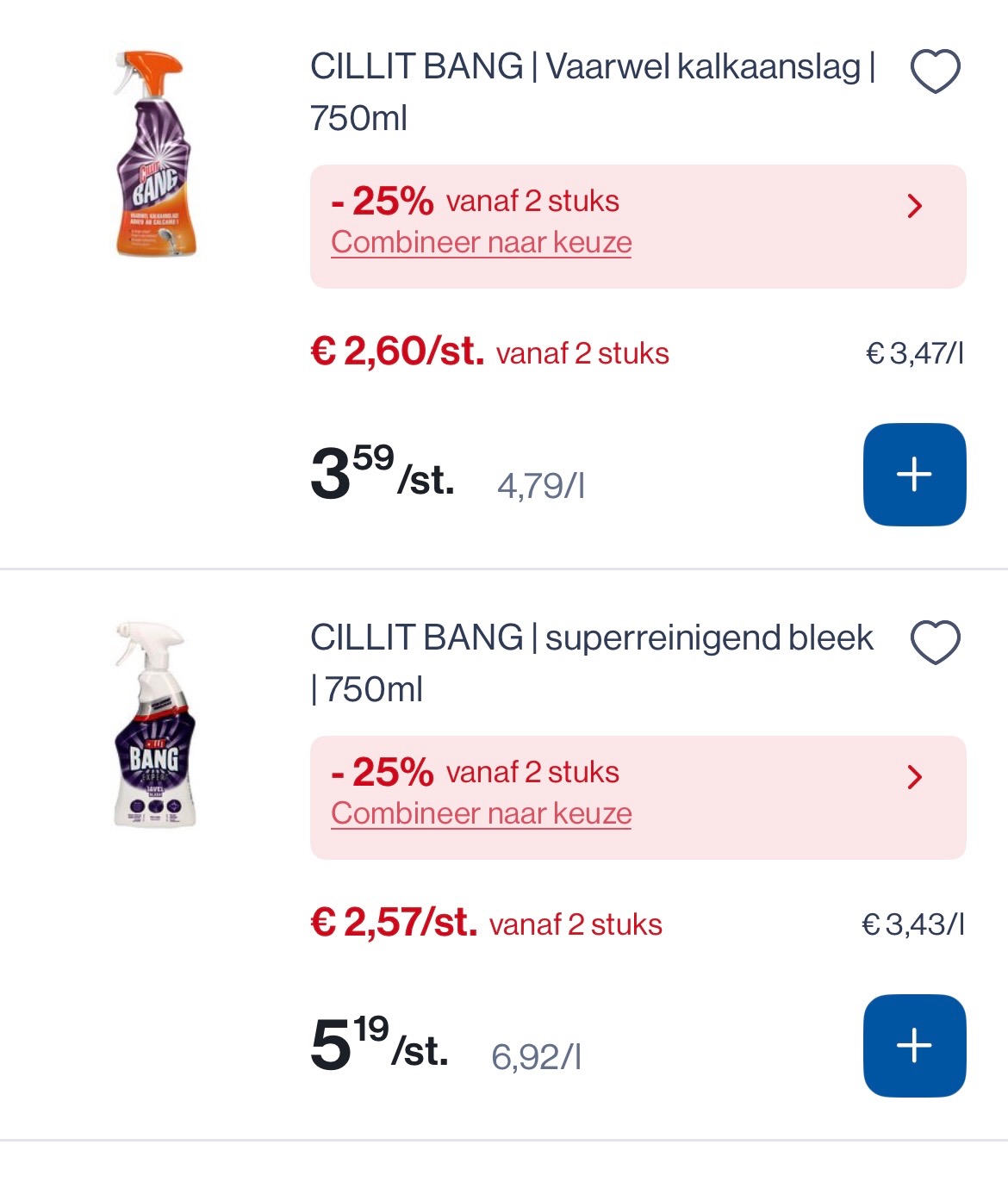This screenshot has width=1008, height=1182.
Task: Click the € 3,43/l unit price text
Action: point(913,924)
